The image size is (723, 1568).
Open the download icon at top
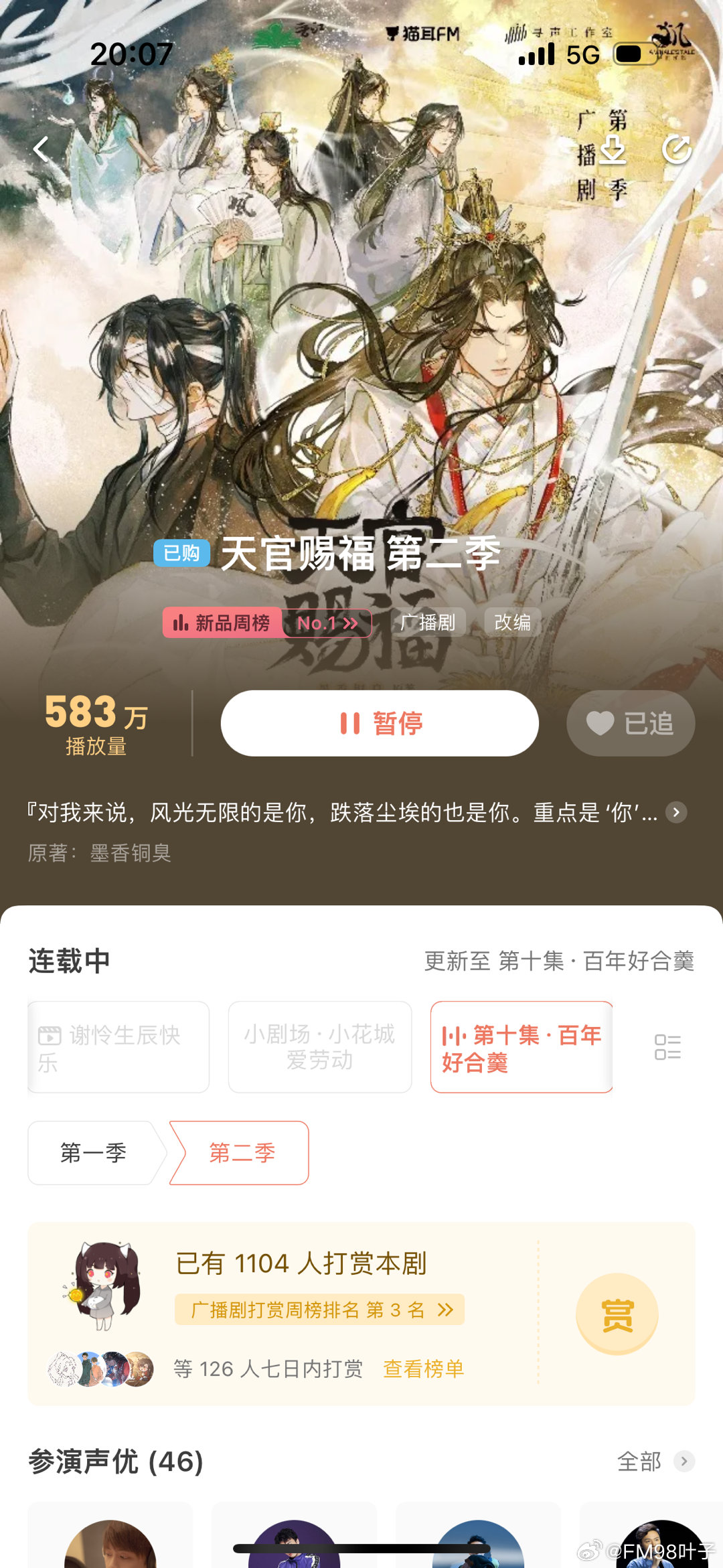click(612, 149)
